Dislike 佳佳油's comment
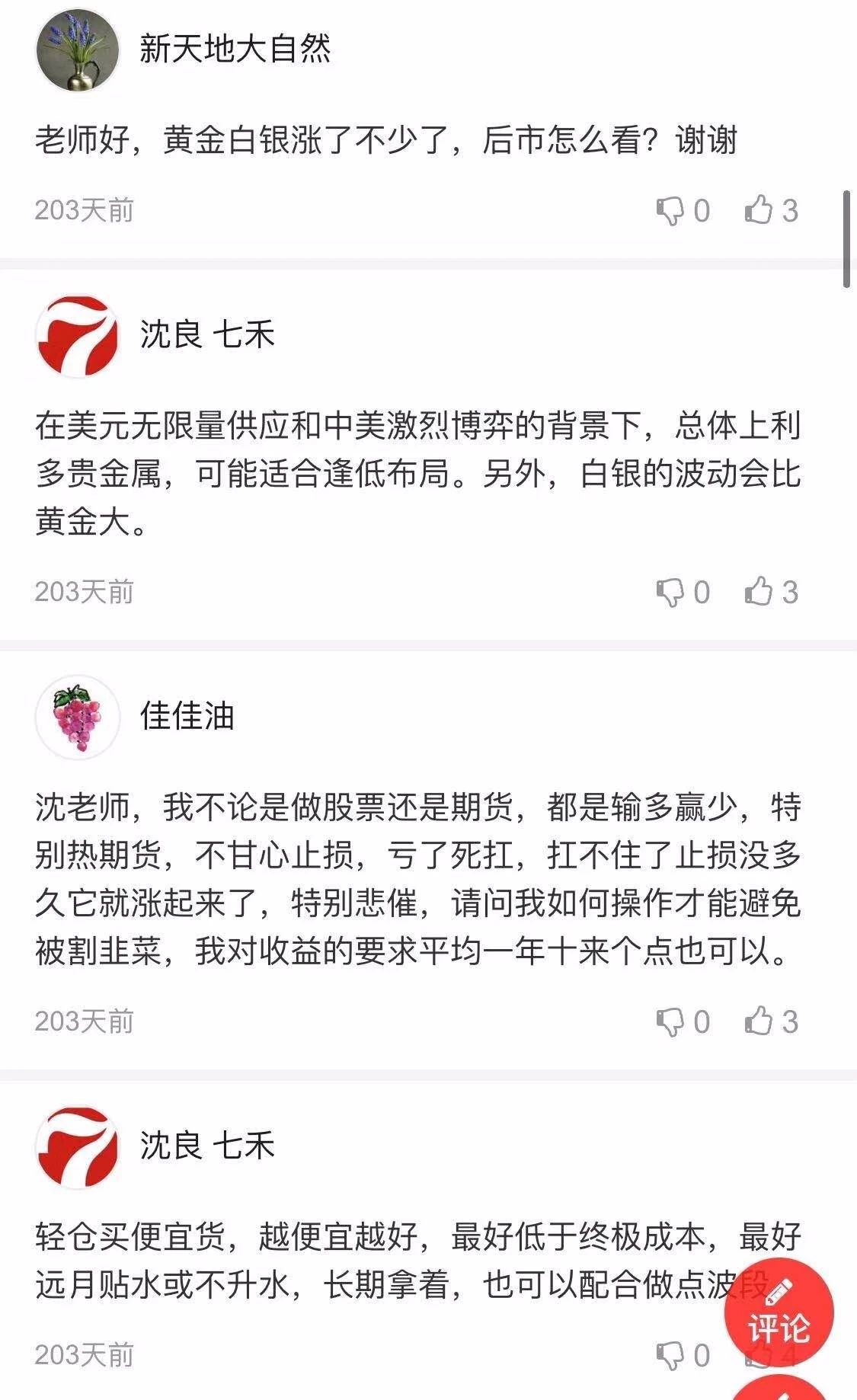Image resolution: width=857 pixels, height=1400 pixels. point(670,1022)
